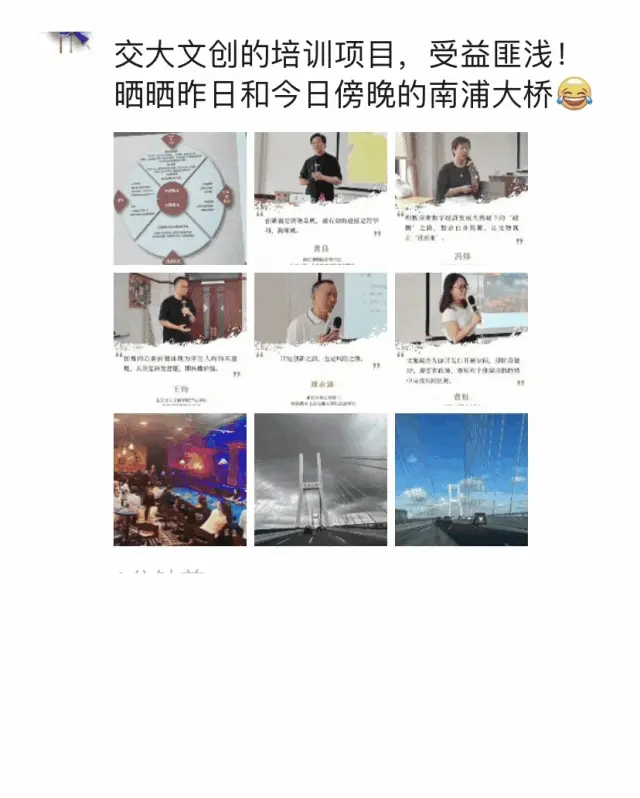640x798 pixels.
Task: Open the blue sky bridge driving photo
Action: 461,479
